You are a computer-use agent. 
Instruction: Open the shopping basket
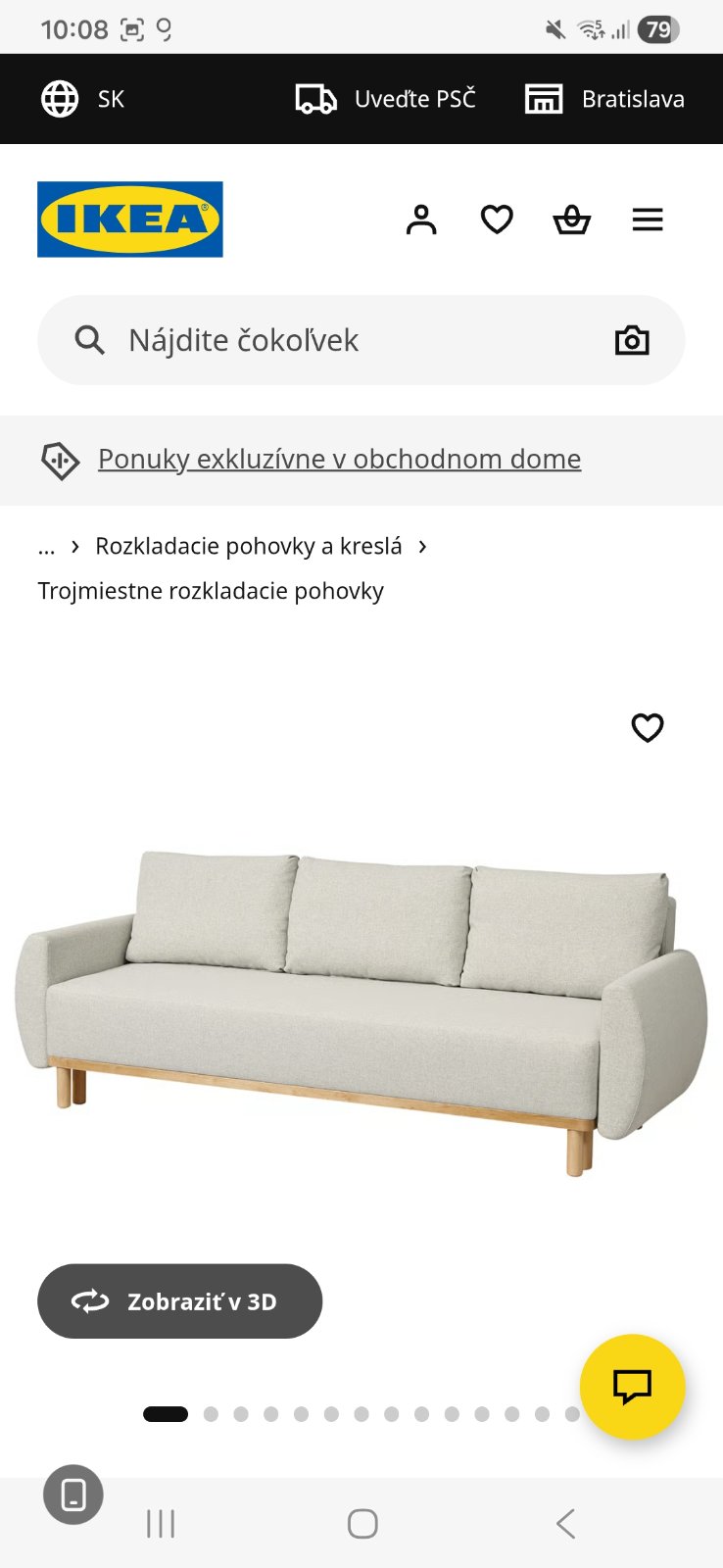pos(572,220)
